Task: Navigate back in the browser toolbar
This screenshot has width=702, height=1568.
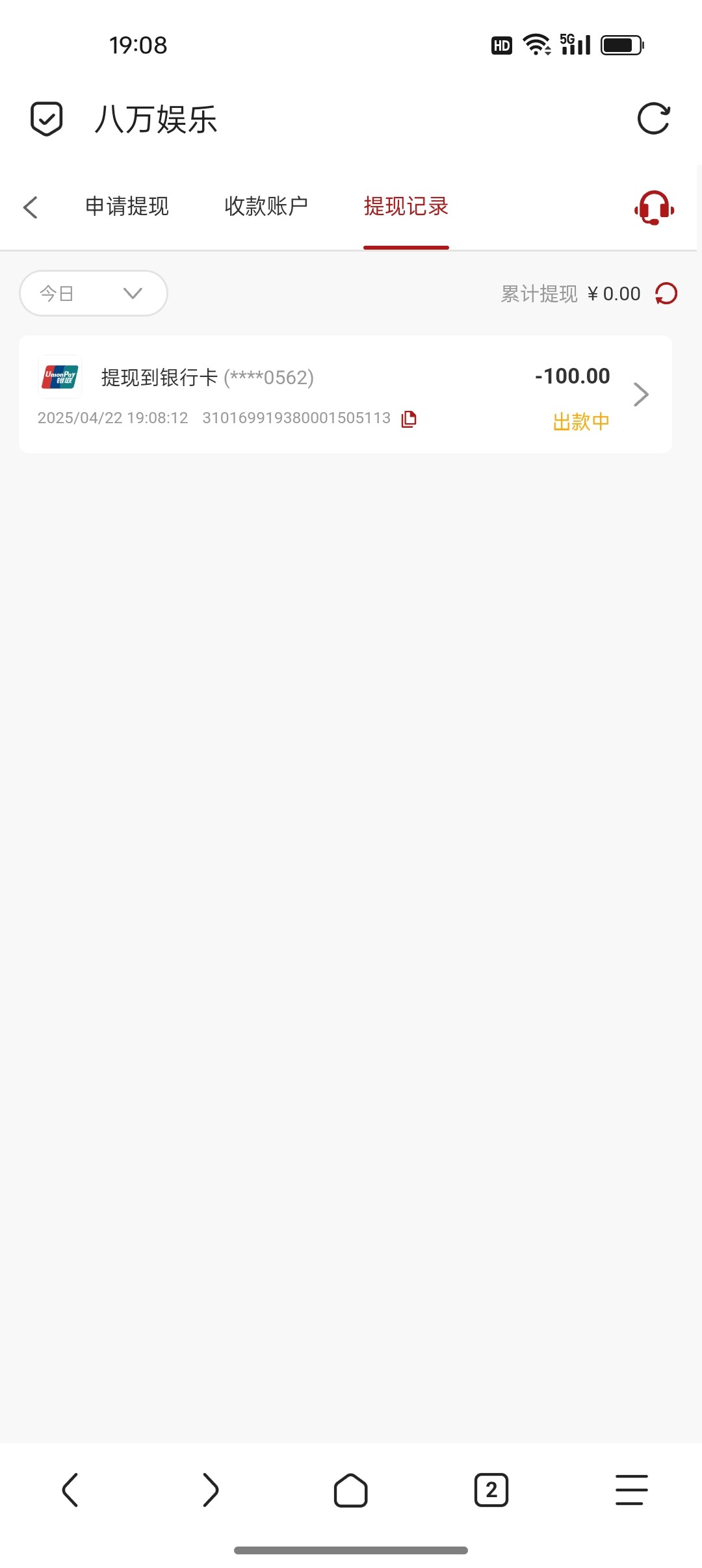Action: [70, 1490]
